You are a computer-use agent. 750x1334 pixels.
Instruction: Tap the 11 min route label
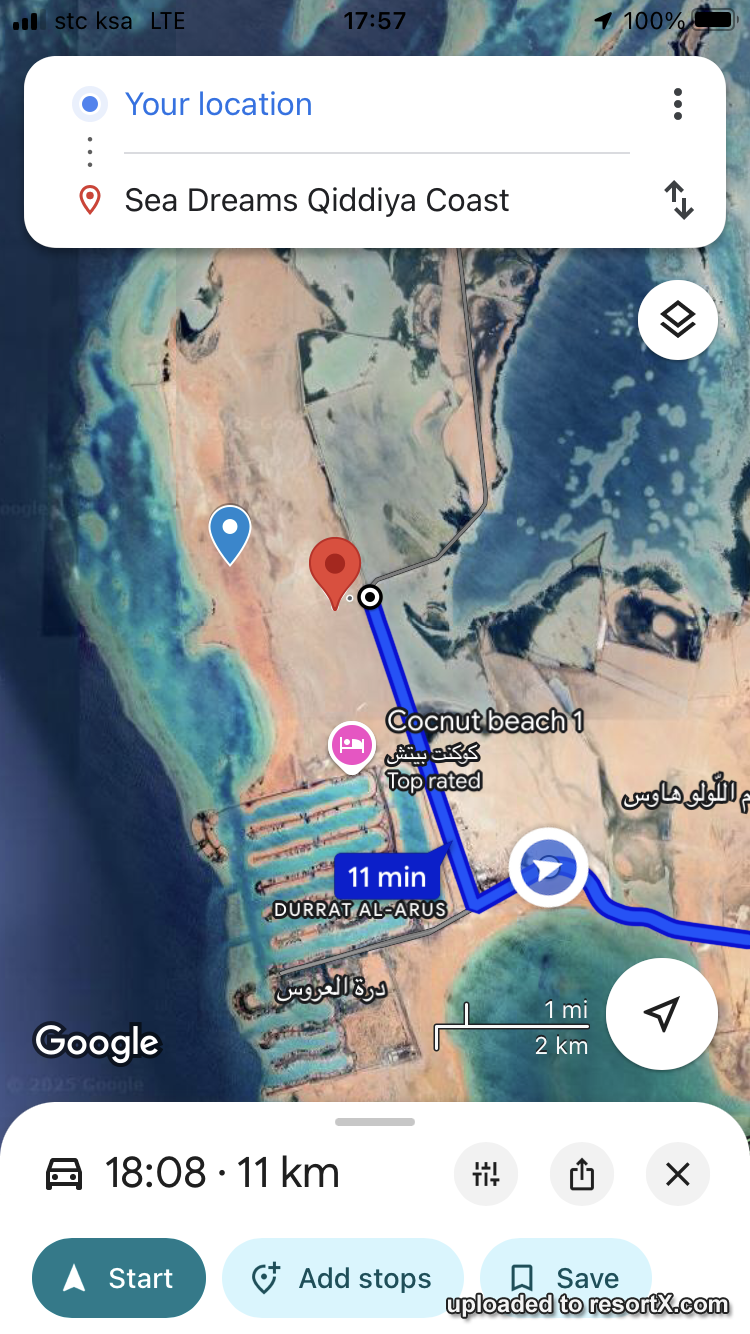tap(388, 877)
